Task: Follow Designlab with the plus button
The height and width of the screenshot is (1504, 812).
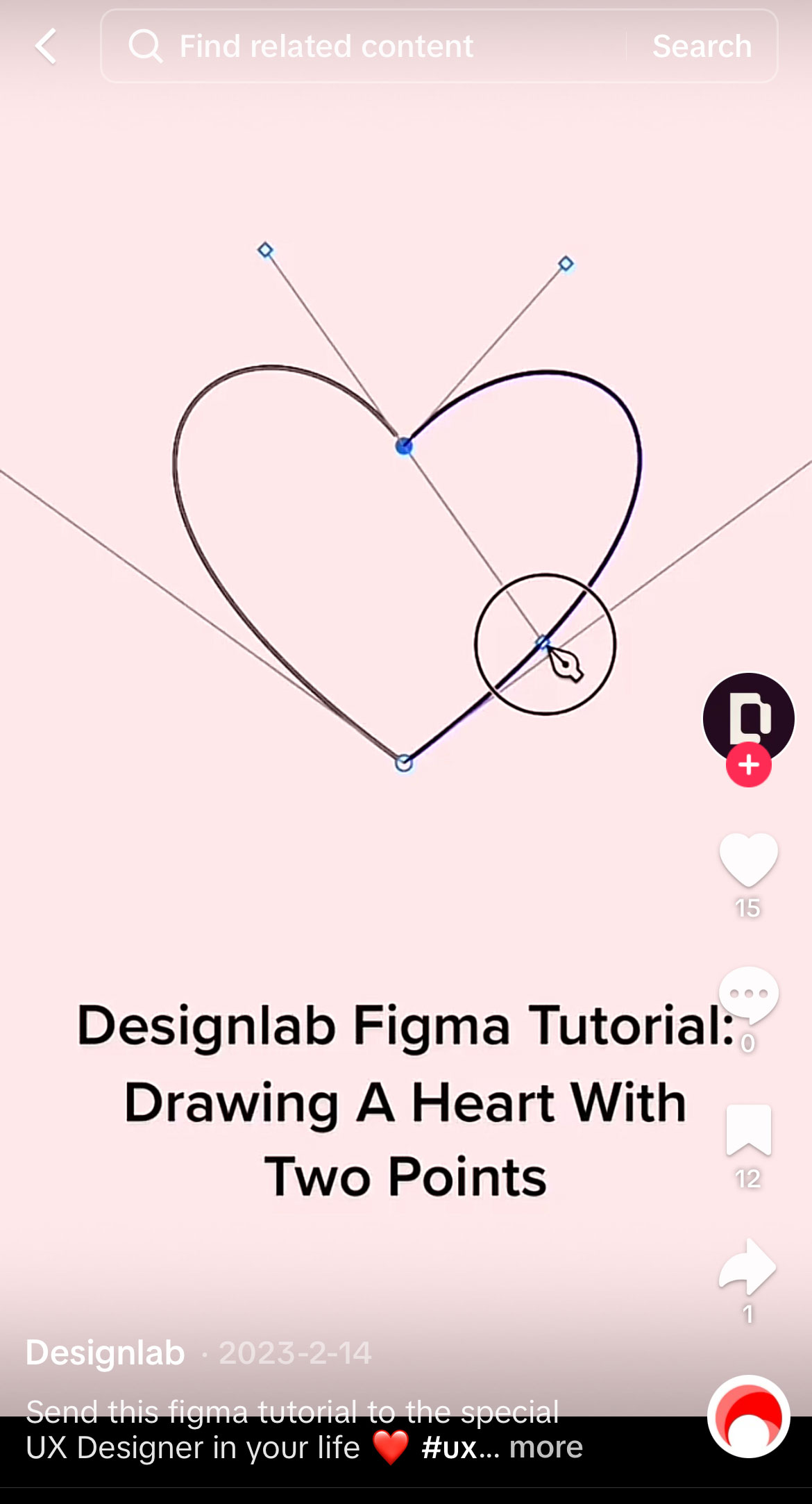Action: point(748,765)
